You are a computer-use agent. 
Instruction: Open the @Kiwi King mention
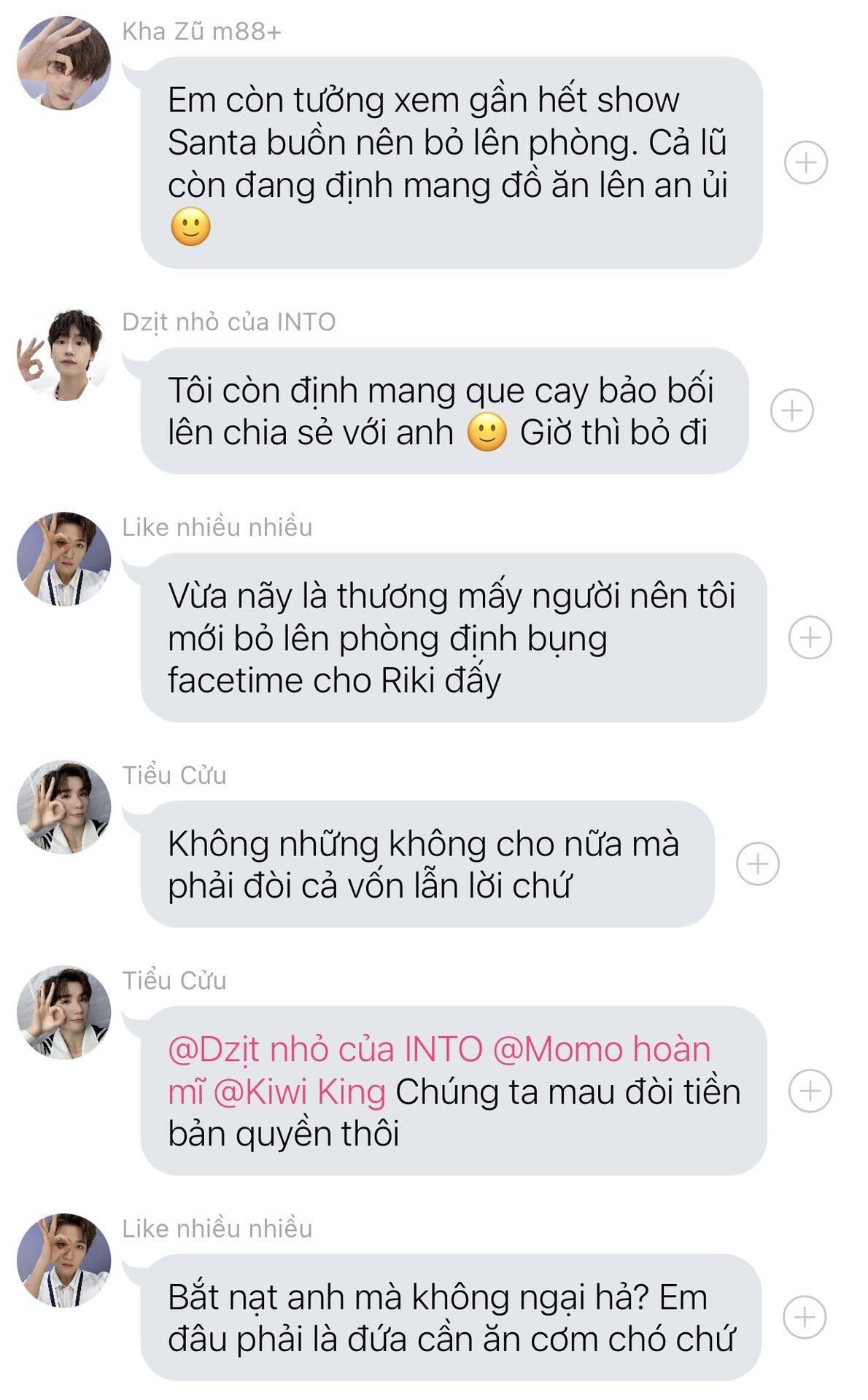[299, 1092]
